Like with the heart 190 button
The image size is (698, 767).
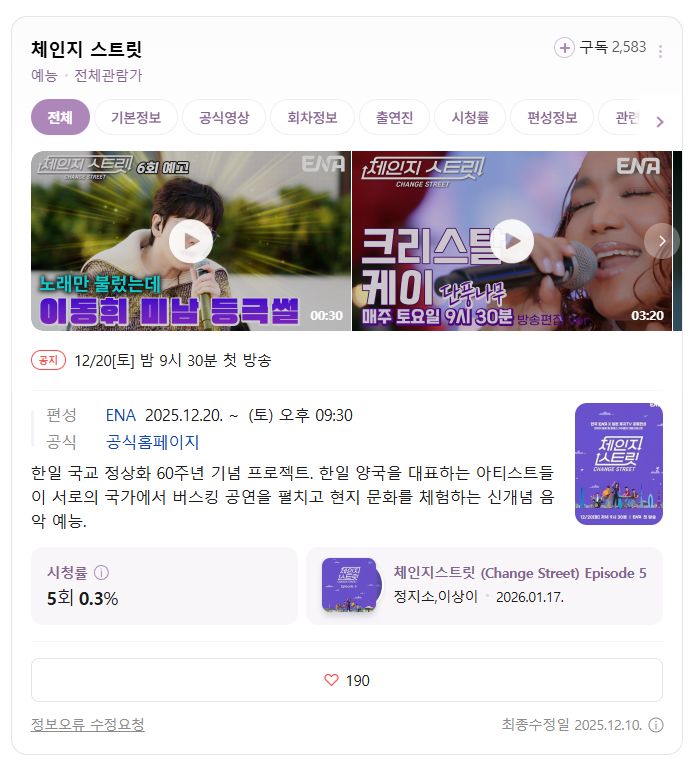click(x=347, y=680)
